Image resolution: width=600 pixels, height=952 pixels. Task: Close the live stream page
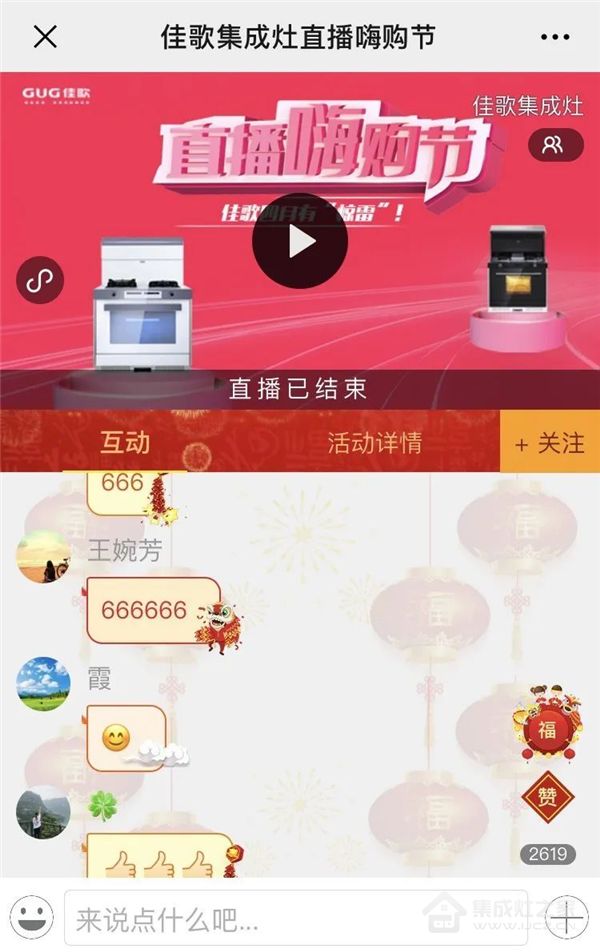46,37
